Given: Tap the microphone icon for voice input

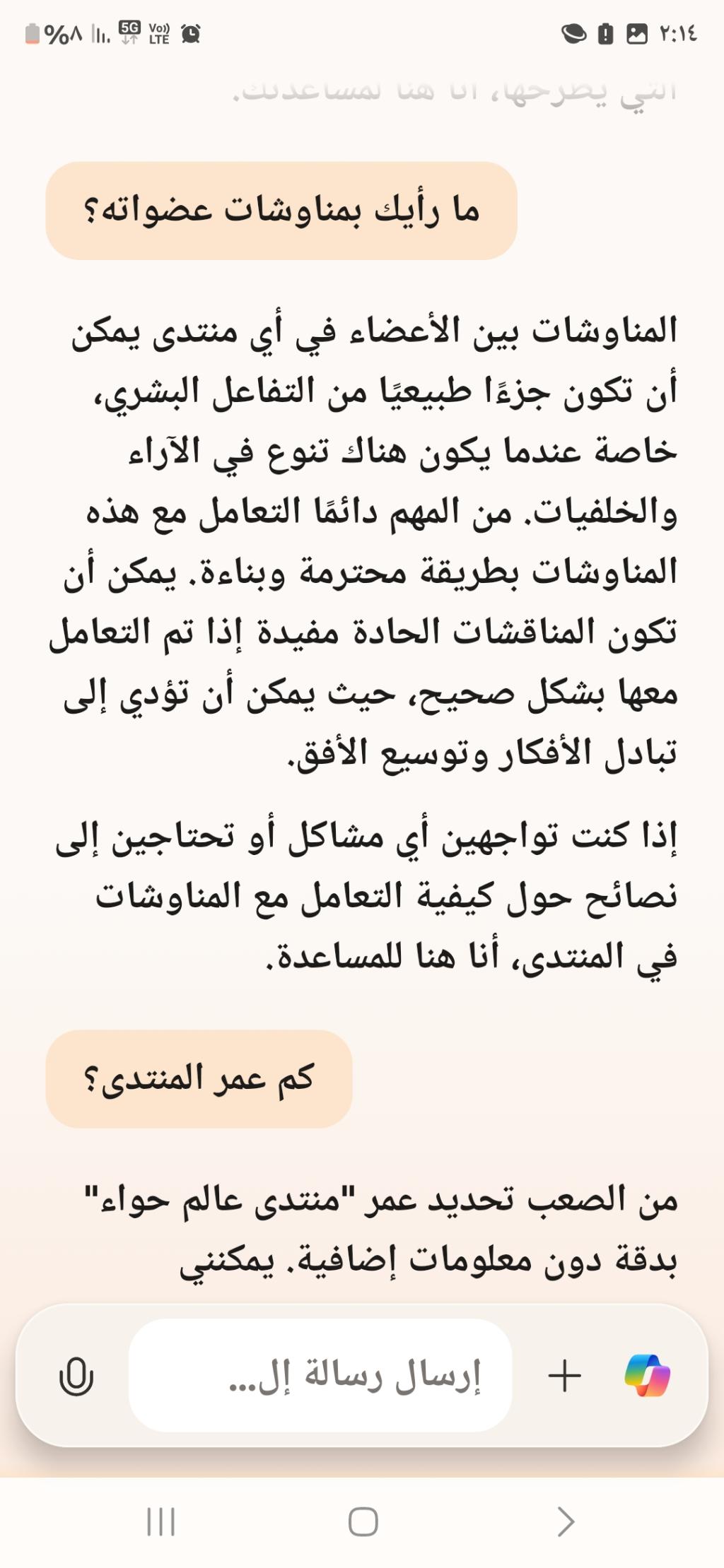Looking at the screenshot, I should pyautogui.click(x=76, y=1377).
